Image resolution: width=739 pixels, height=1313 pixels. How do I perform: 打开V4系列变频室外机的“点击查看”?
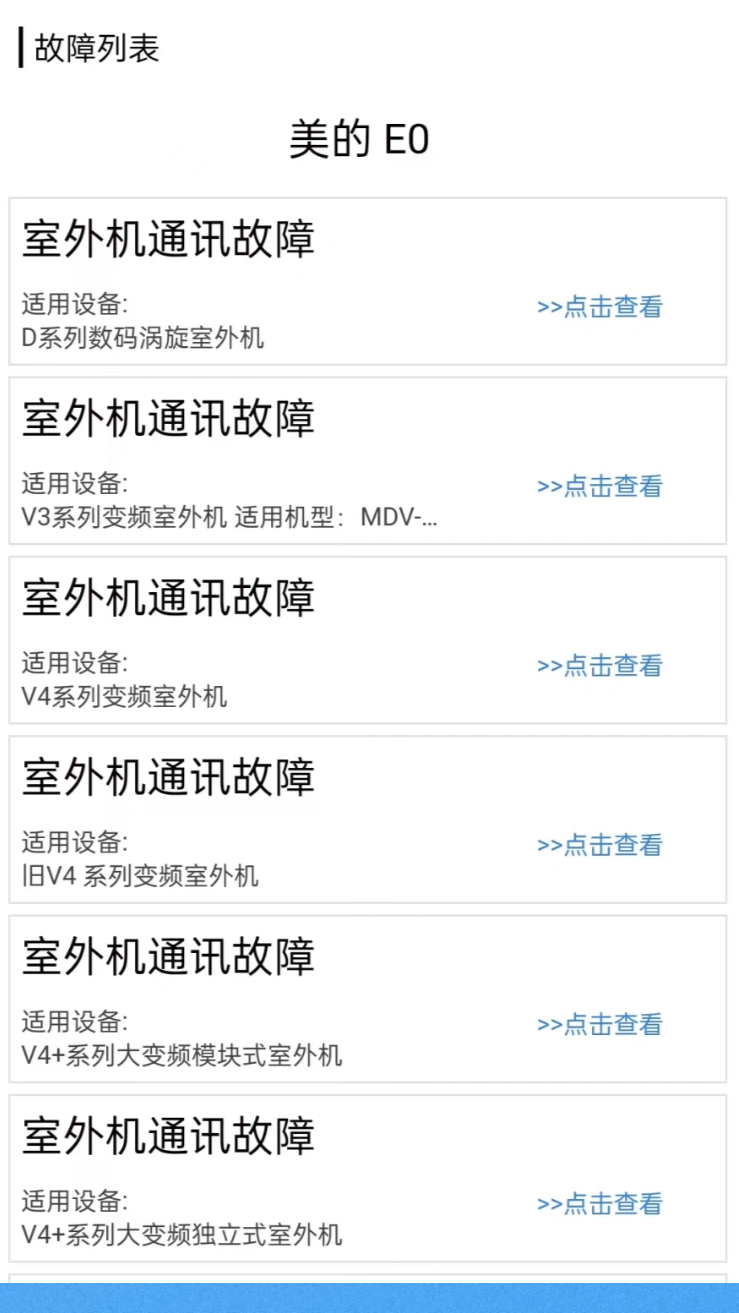pyautogui.click(x=600, y=666)
